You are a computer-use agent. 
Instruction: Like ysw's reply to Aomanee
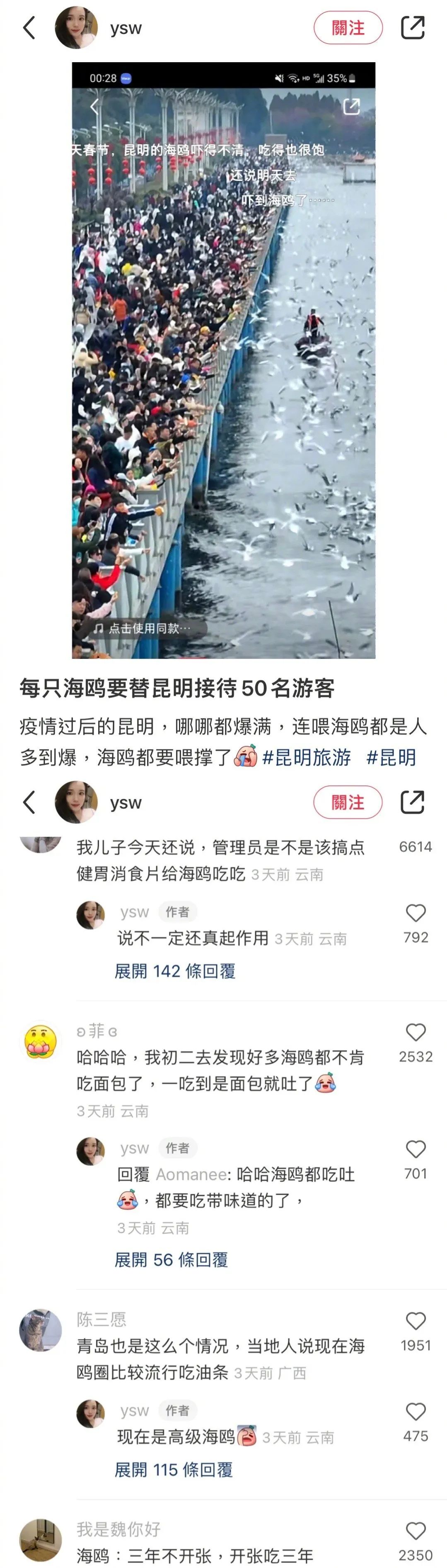pos(416,1149)
